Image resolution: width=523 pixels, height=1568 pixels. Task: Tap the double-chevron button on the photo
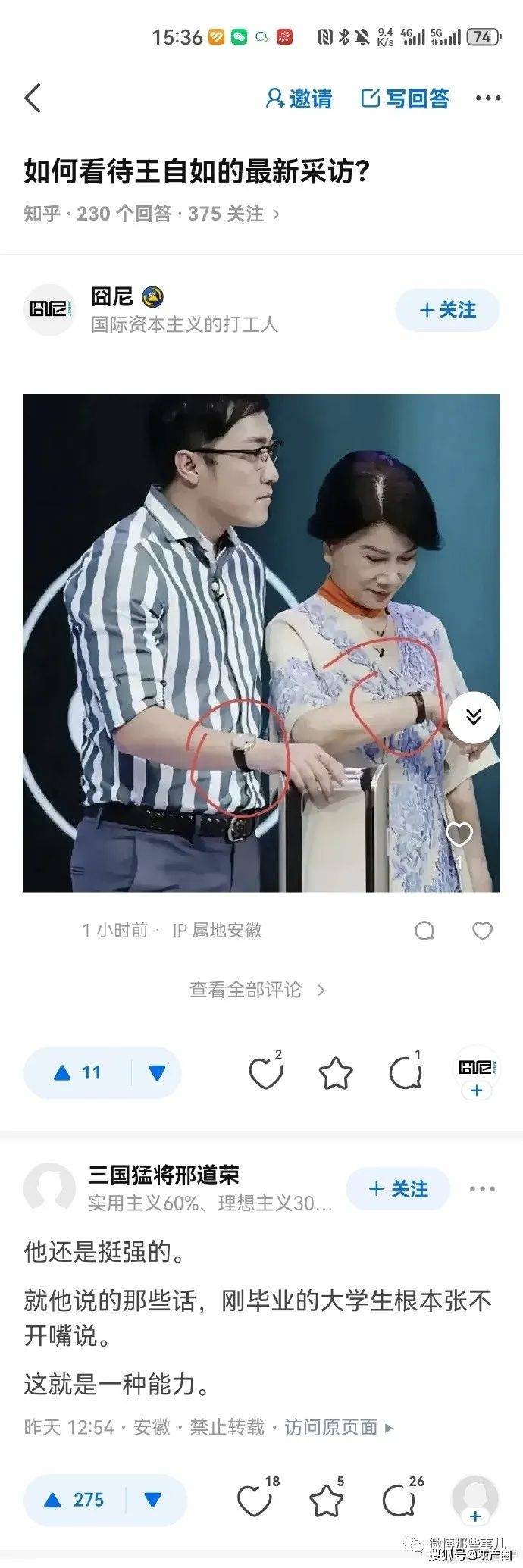[474, 716]
